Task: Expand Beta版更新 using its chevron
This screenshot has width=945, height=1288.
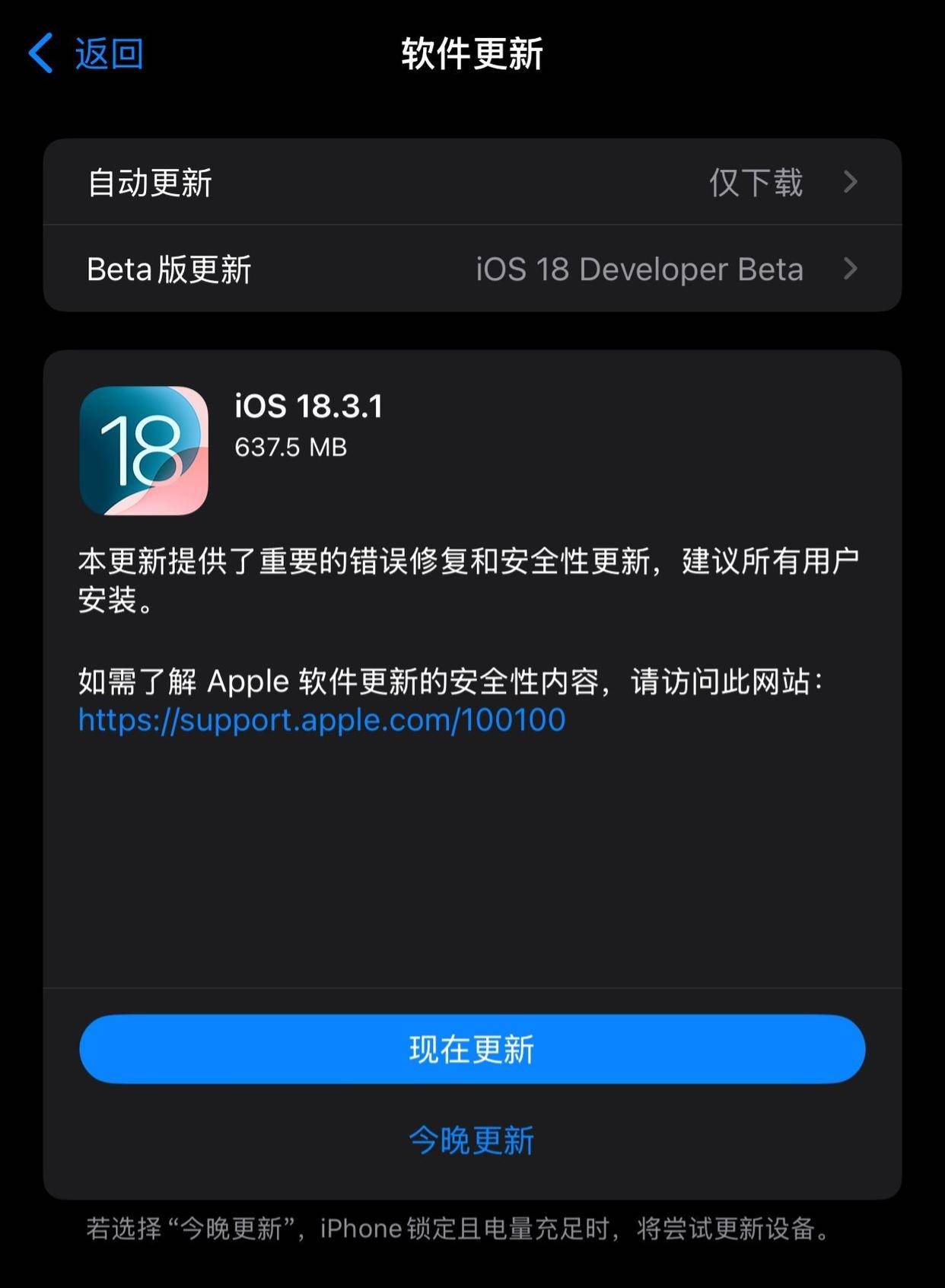Action: coord(850,269)
